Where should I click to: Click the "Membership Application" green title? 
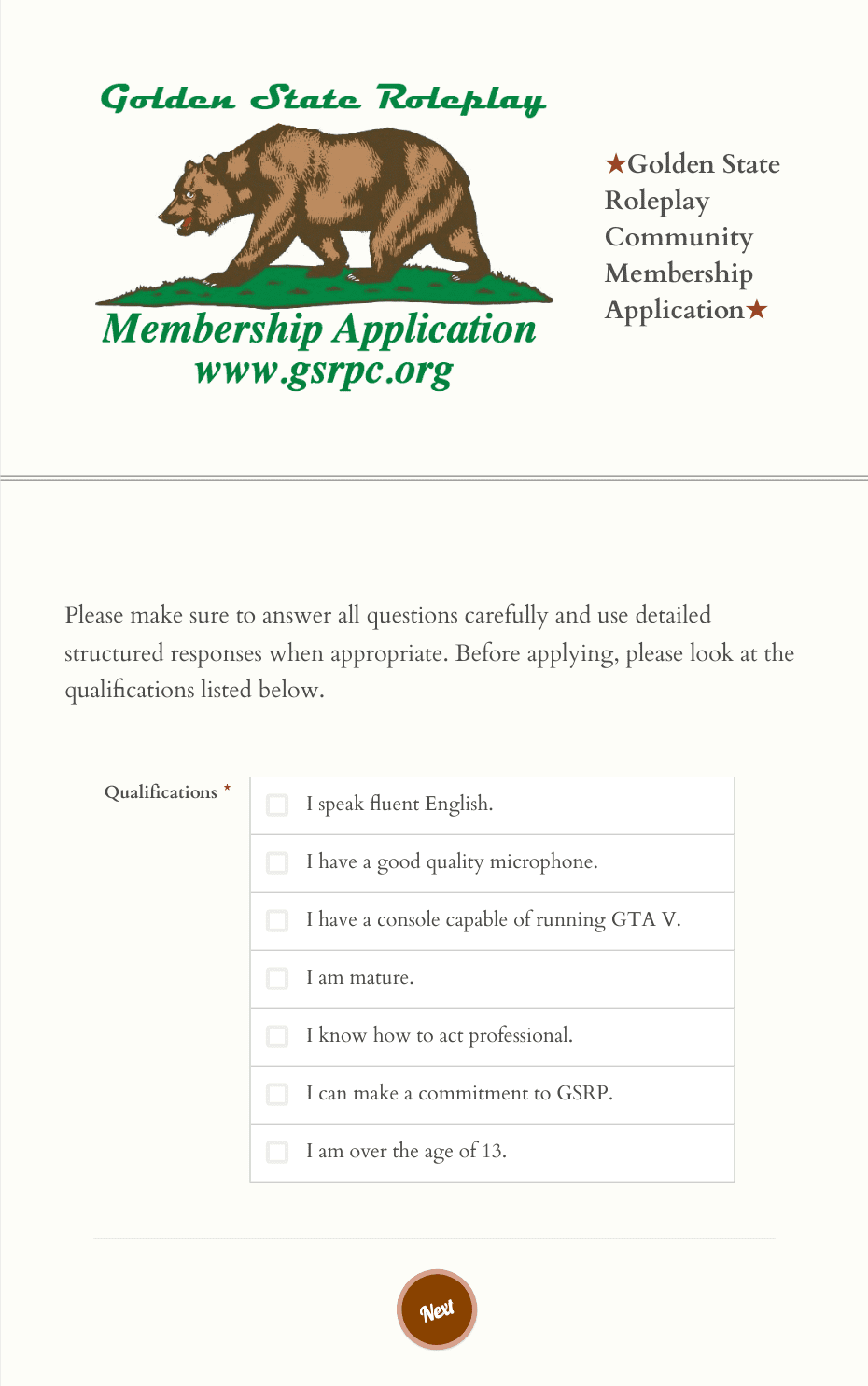pos(319,329)
